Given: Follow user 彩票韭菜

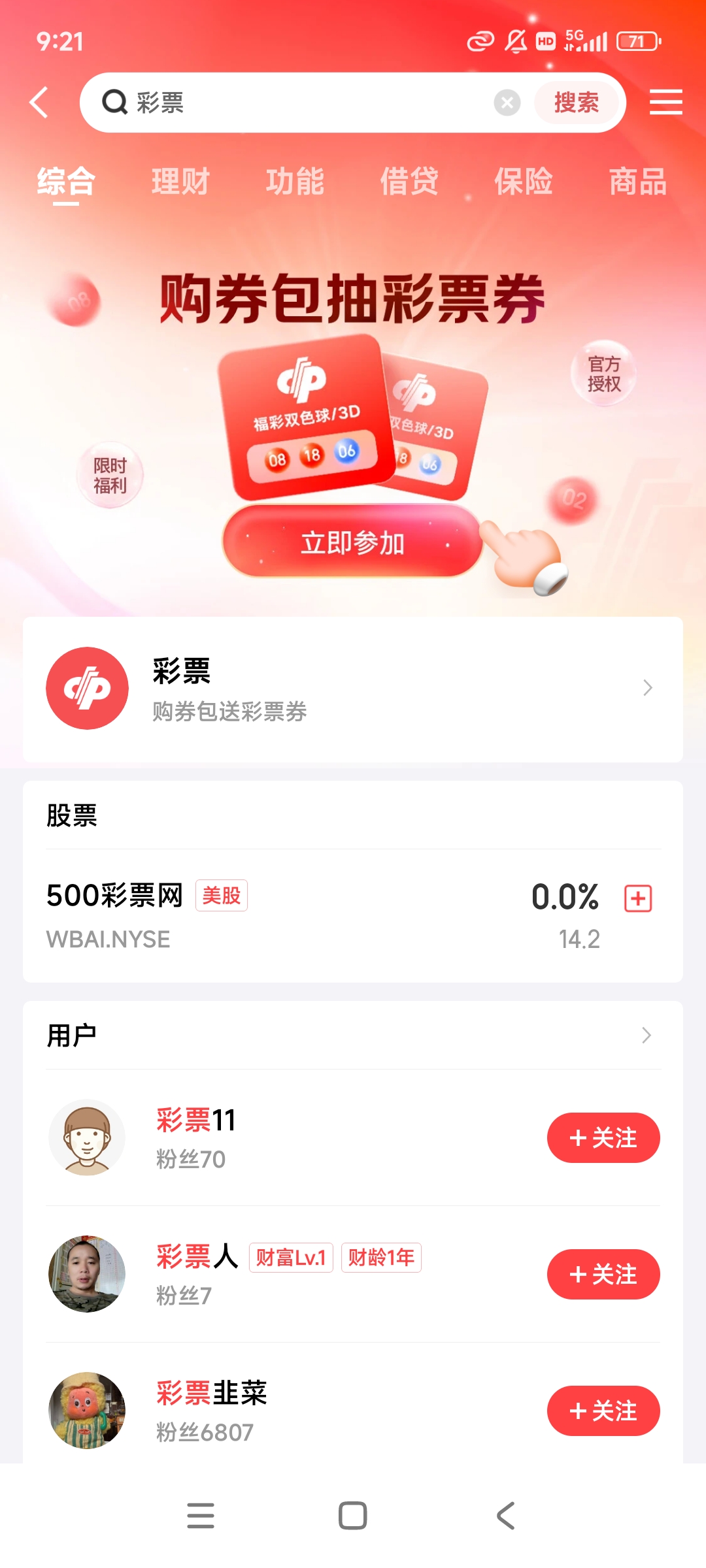Looking at the screenshot, I should point(603,1411).
